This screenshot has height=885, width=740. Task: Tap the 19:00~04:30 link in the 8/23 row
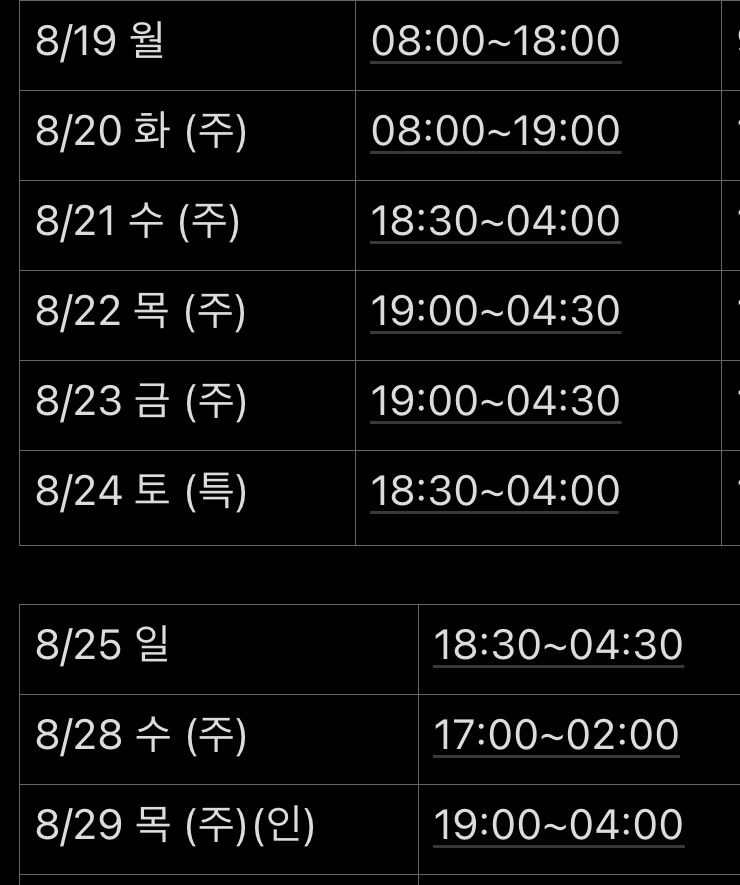click(496, 402)
